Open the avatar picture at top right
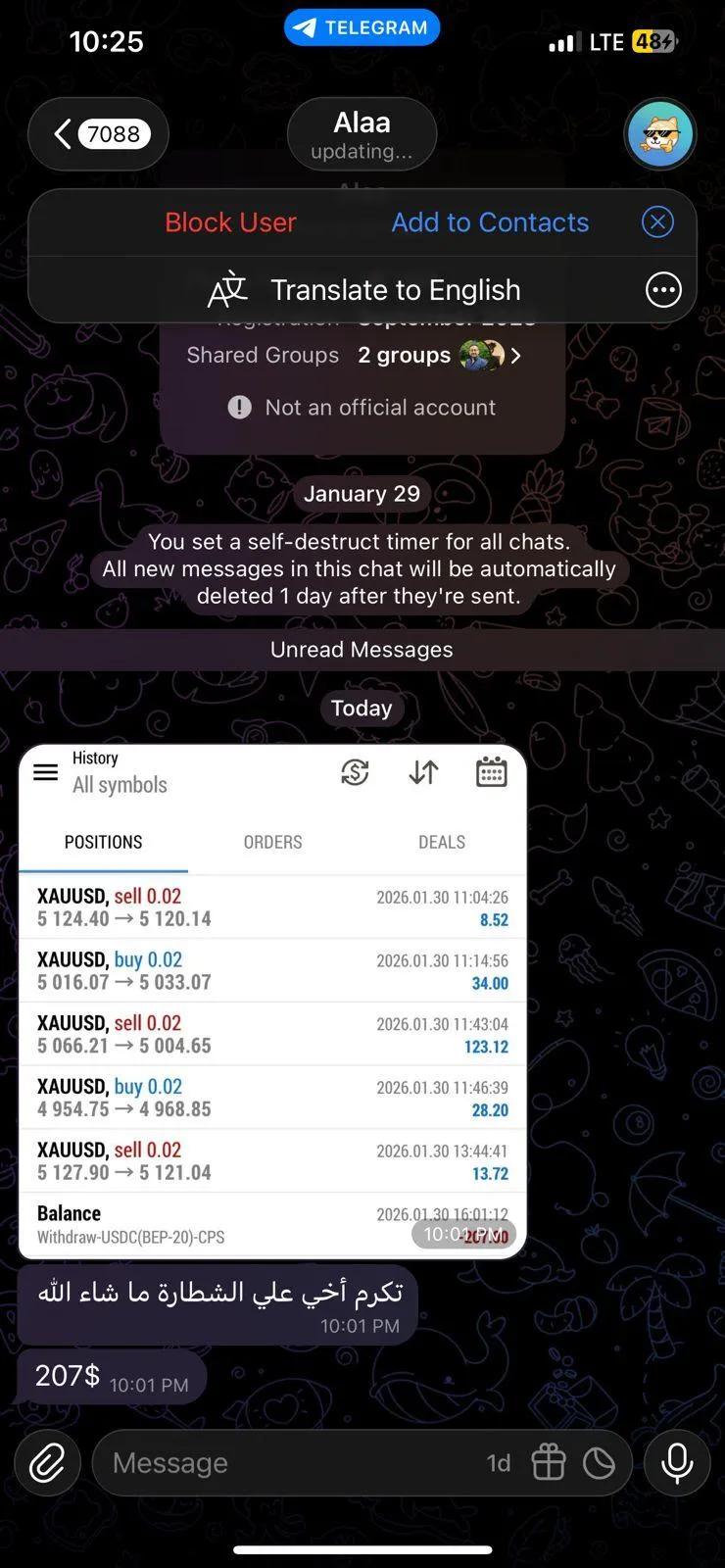 click(x=660, y=134)
